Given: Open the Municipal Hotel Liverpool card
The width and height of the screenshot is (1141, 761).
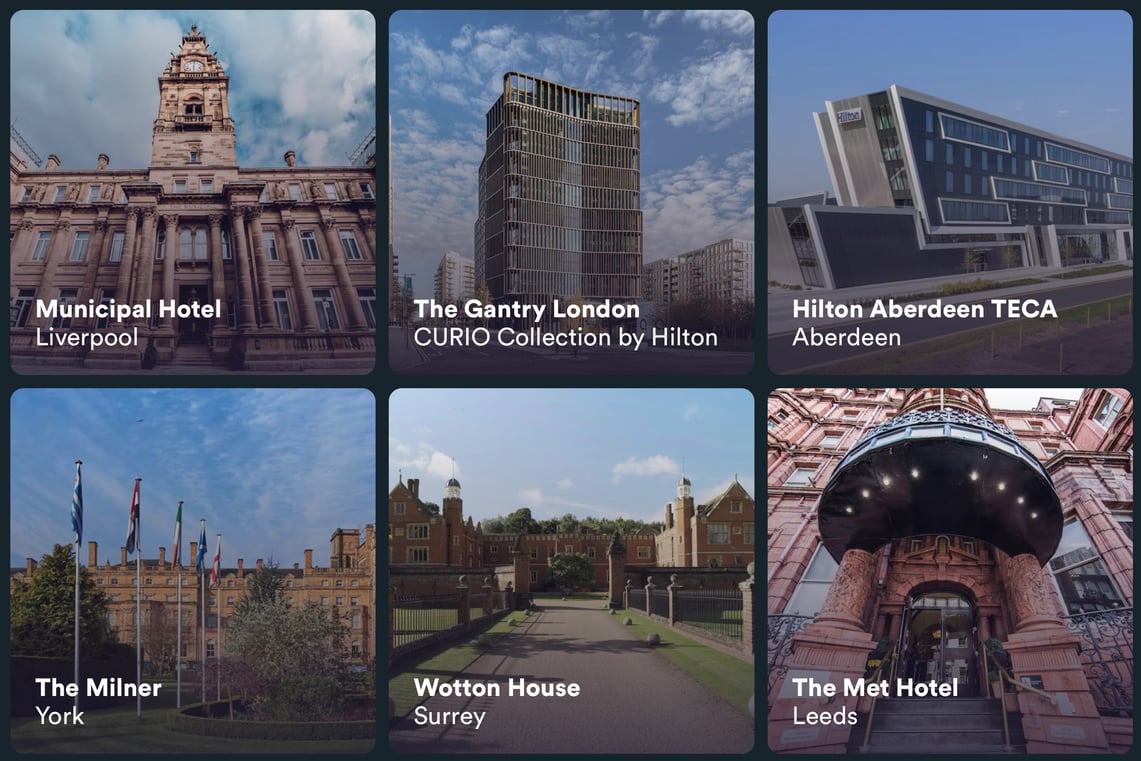Looking at the screenshot, I should point(192,192).
